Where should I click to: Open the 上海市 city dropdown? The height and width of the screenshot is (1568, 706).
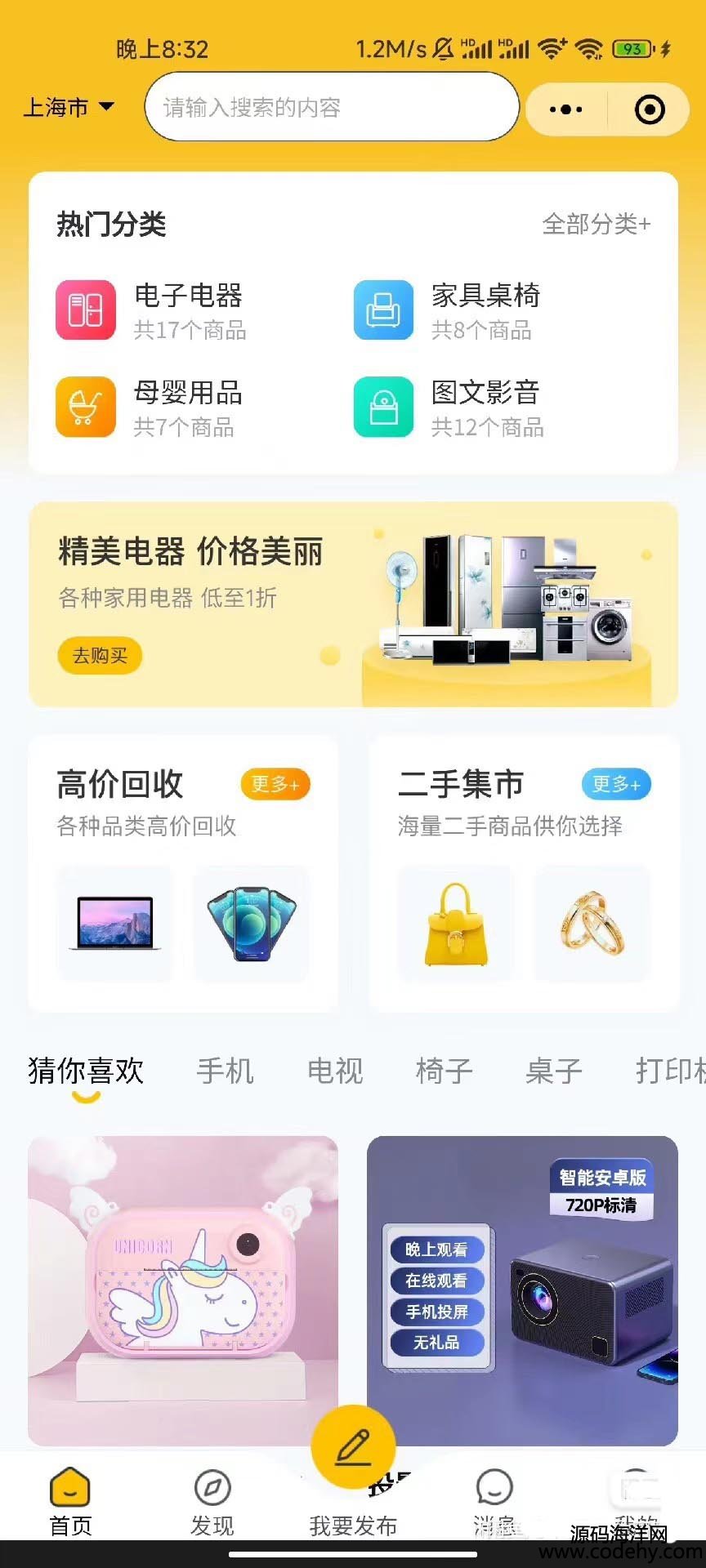click(69, 107)
